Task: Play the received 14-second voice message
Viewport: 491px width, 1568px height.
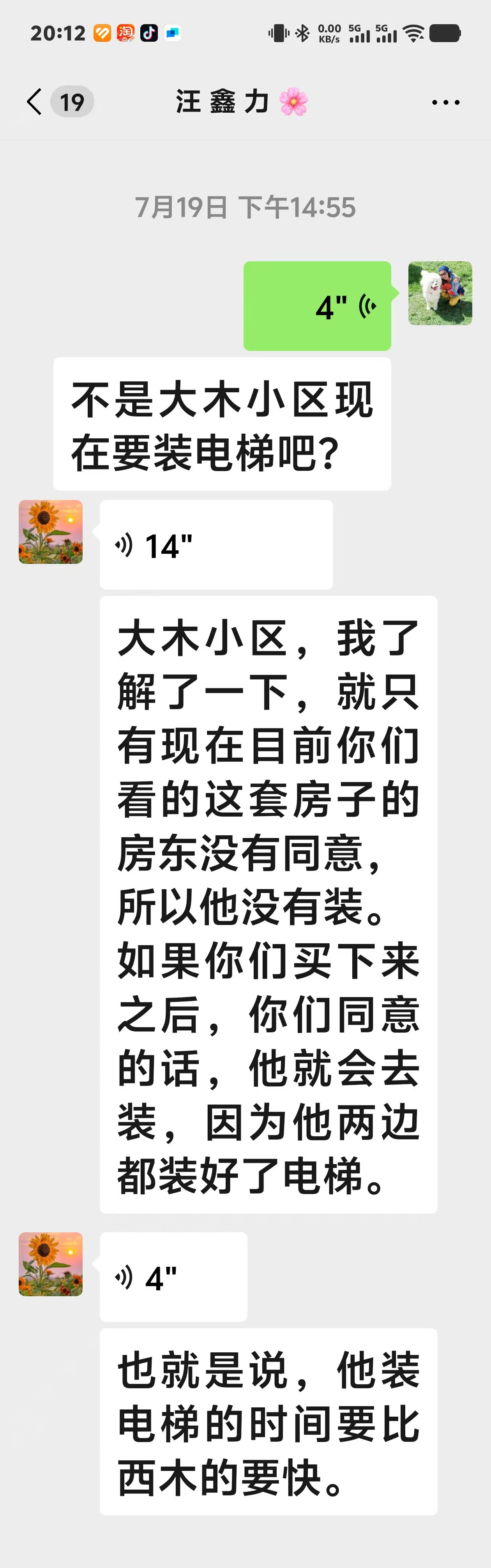Action: pyautogui.click(x=216, y=545)
